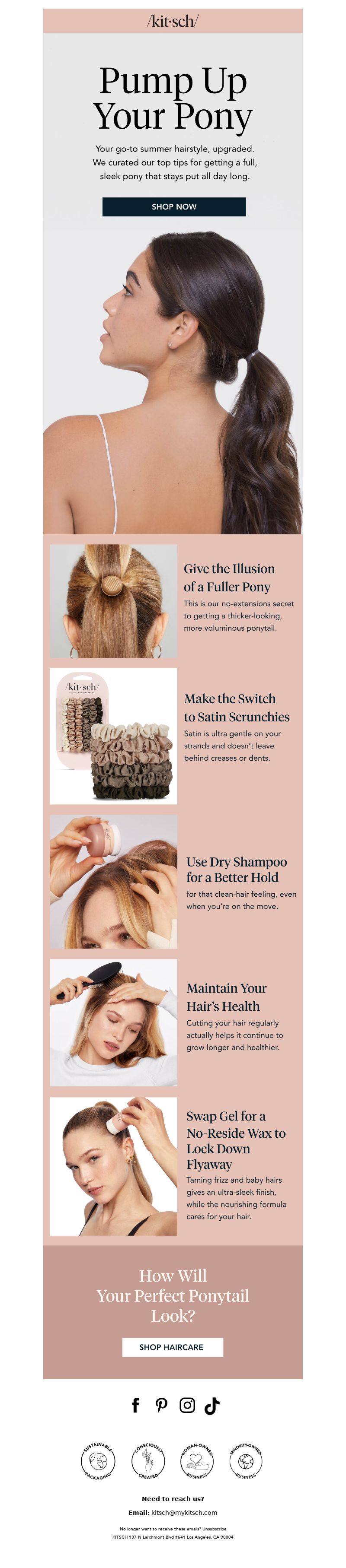The width and height of the screenshot is (346, 1568).
Task: Open the no-residue wax stick image
Action: coord(113,1166)
